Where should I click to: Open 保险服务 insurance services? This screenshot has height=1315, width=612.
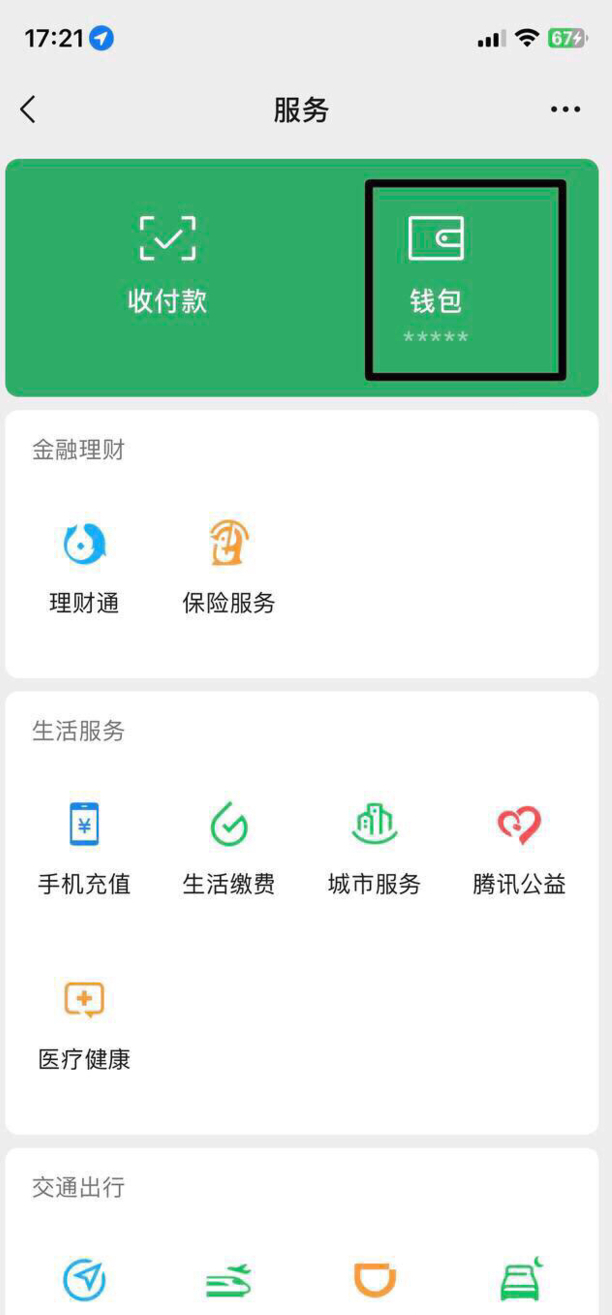(228, 566)
